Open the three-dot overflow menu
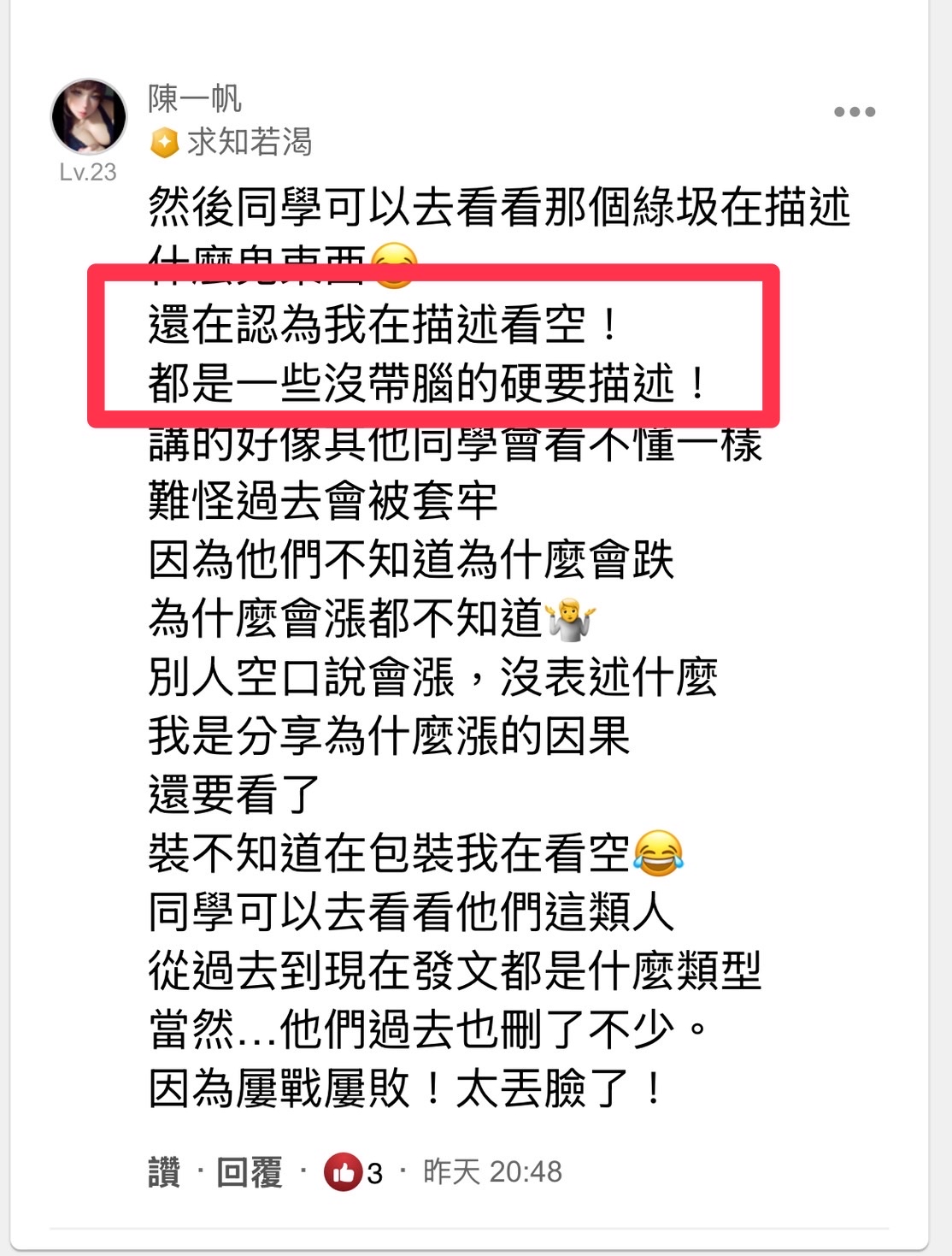Image resolution: width=952 pixels, height=1256 pixels. (x=855, y=112)
